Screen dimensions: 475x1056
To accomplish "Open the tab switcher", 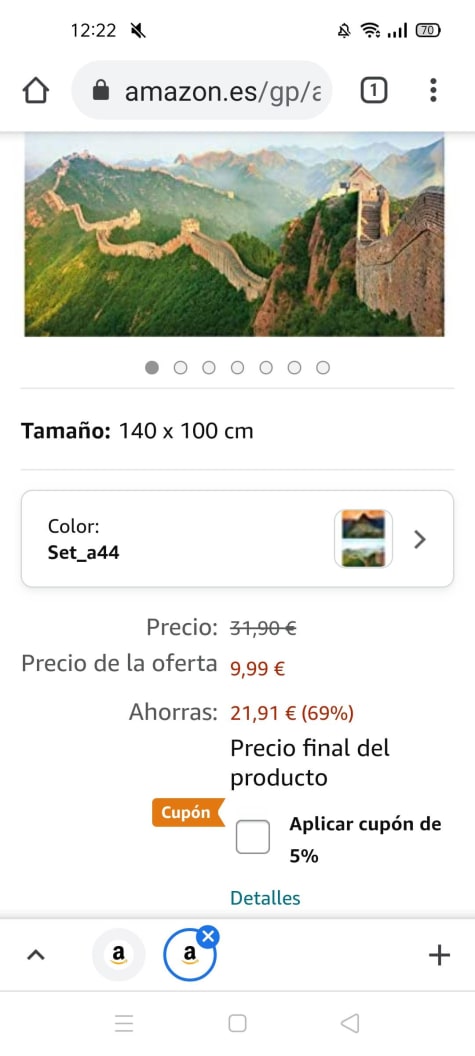I will coord(374,90).
